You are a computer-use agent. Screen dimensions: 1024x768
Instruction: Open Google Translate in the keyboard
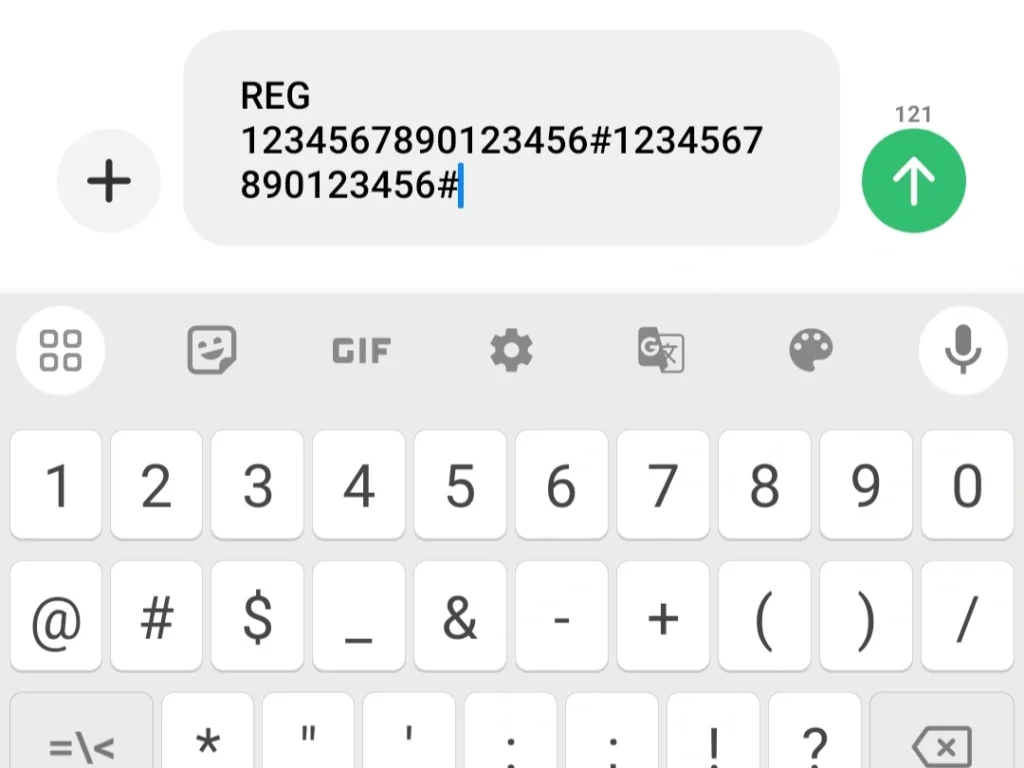pos(661,351)
